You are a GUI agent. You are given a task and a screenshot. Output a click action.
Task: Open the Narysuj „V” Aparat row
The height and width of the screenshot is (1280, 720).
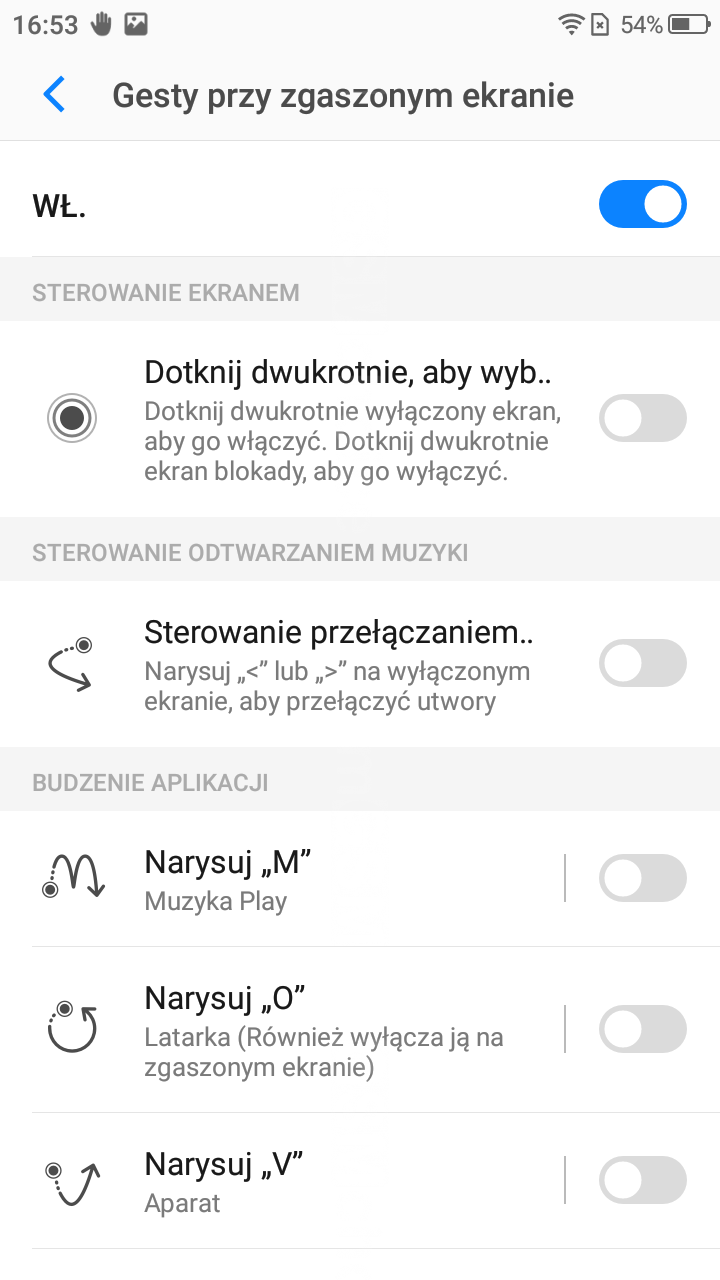click(x=300, y=1181)
